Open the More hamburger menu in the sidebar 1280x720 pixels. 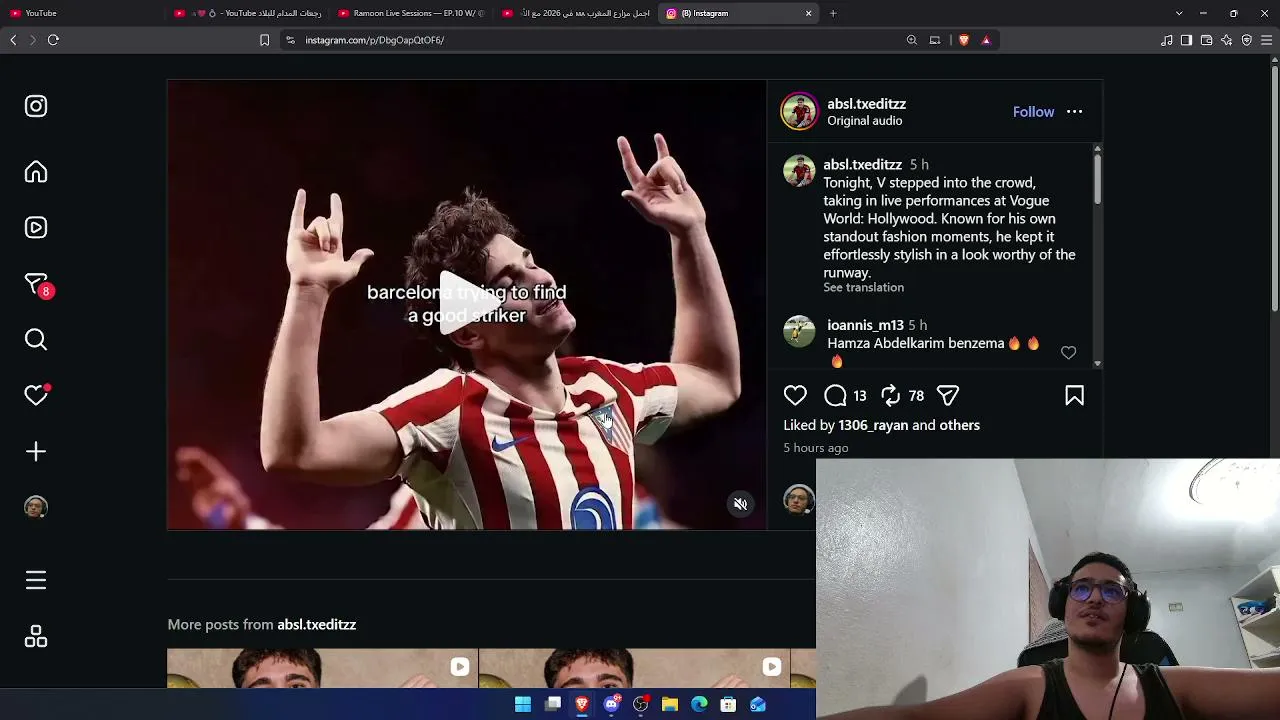36,581
